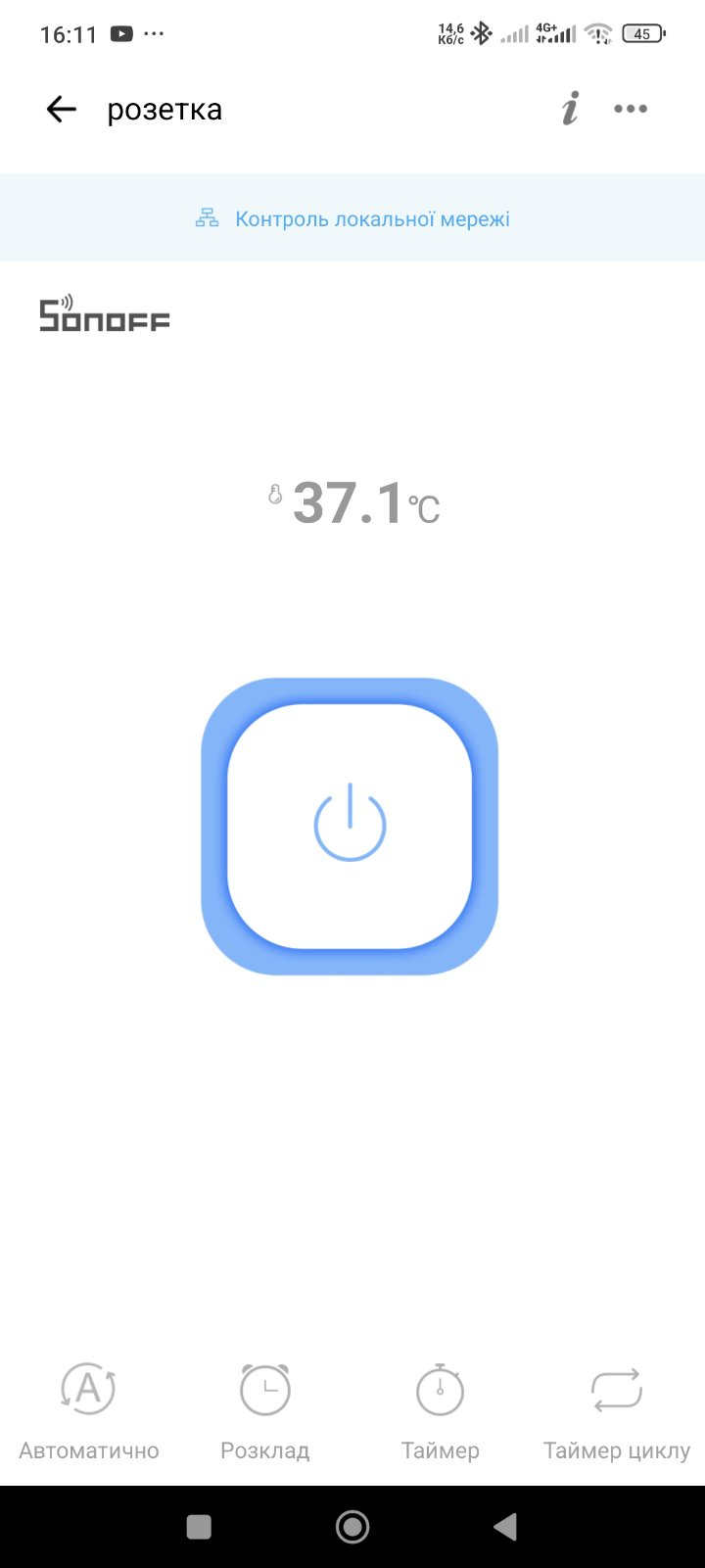Go back using the top-left arrow
The height and width of the screenshot is (1568, 705).
tap(61, 110)
